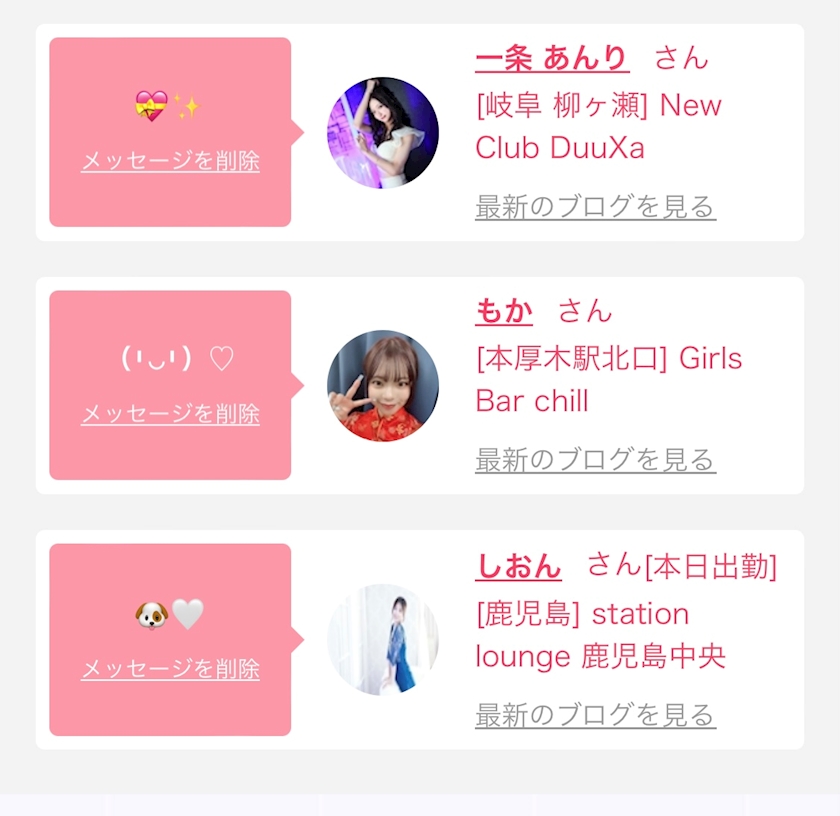Open 一条 あんり's profile name link
This screenshot has height=816, width=840.
click(x=552, y=58)
